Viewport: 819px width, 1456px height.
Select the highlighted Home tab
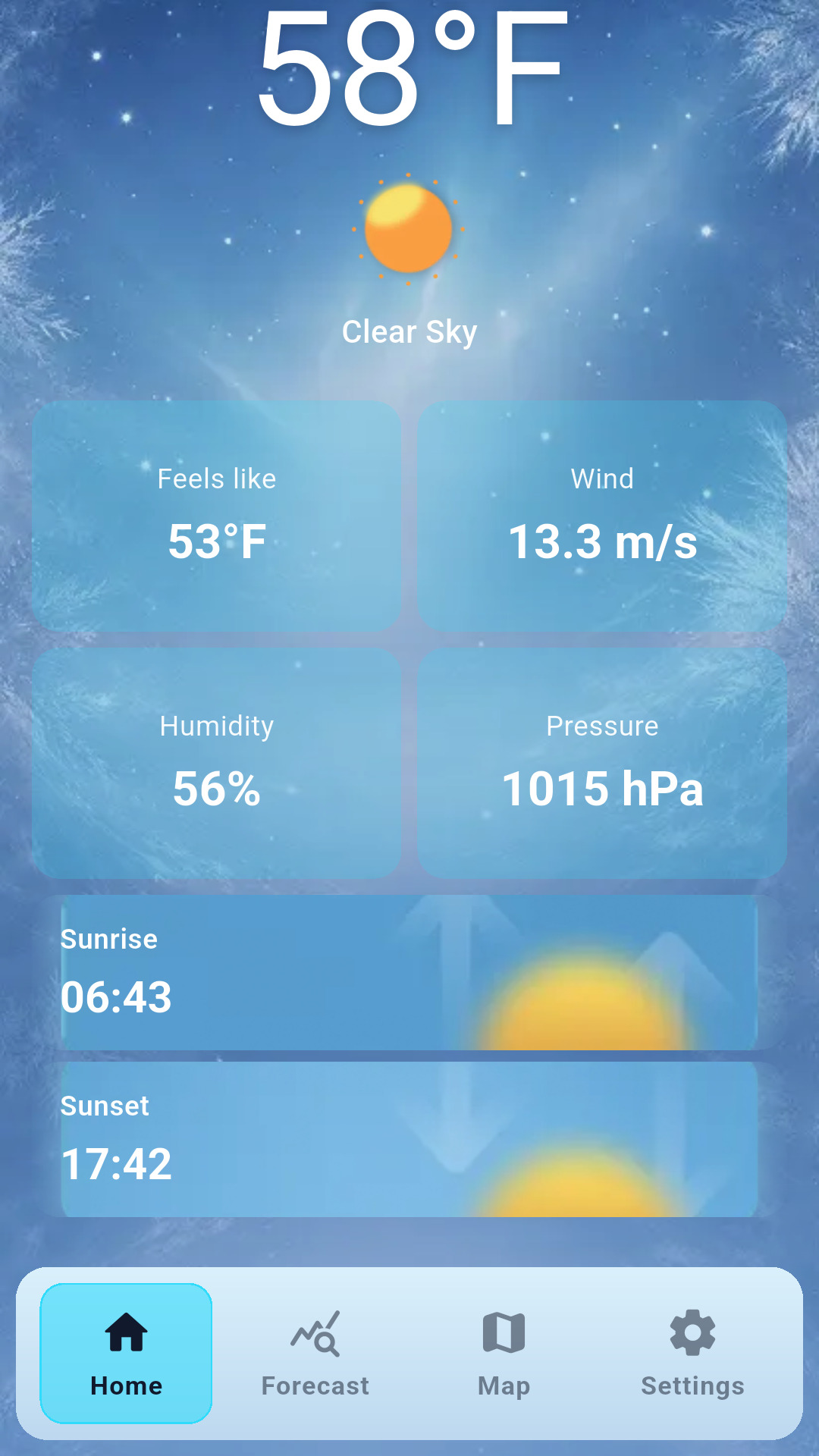pos(126,1354)
